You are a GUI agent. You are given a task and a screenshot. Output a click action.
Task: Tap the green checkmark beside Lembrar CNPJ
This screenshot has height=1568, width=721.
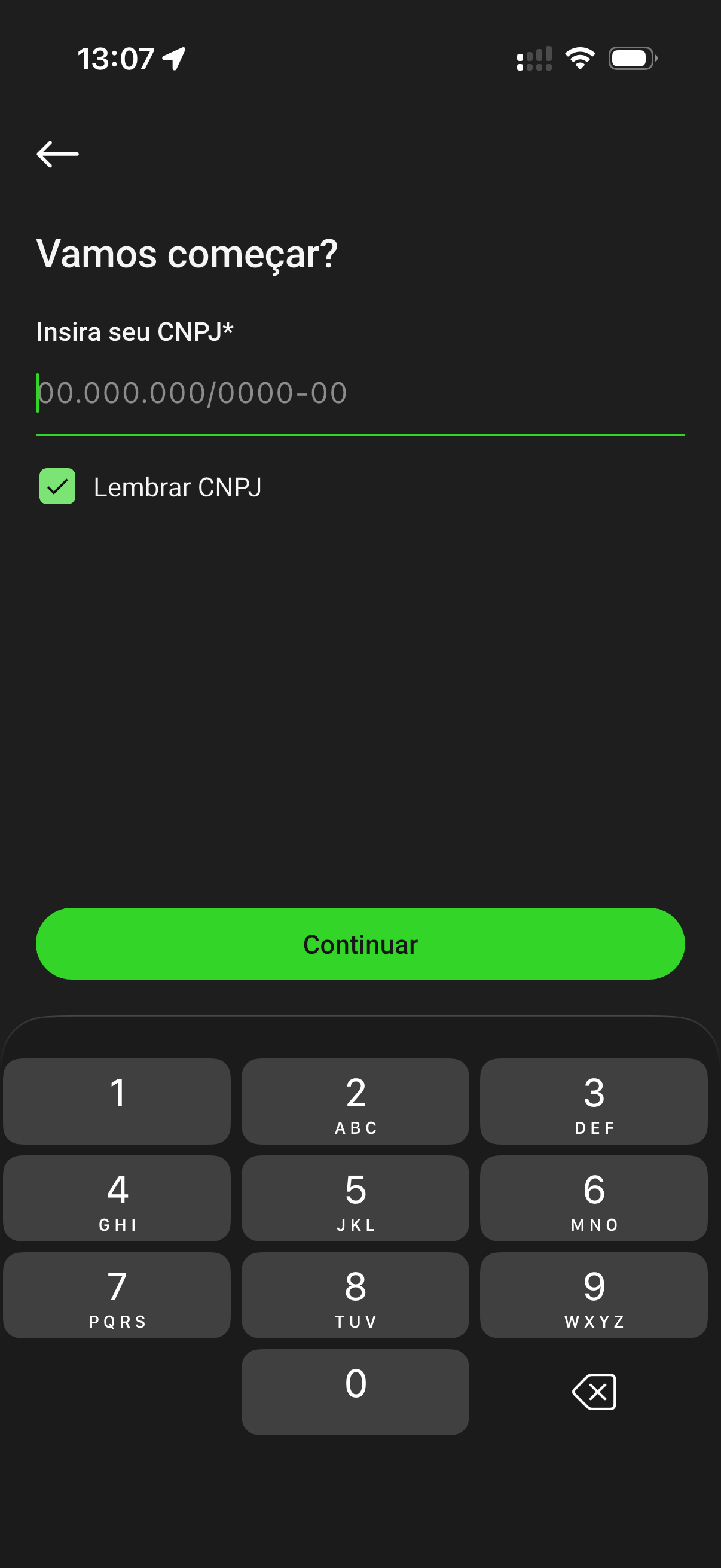pyautogui.click(x=57, y=486)
